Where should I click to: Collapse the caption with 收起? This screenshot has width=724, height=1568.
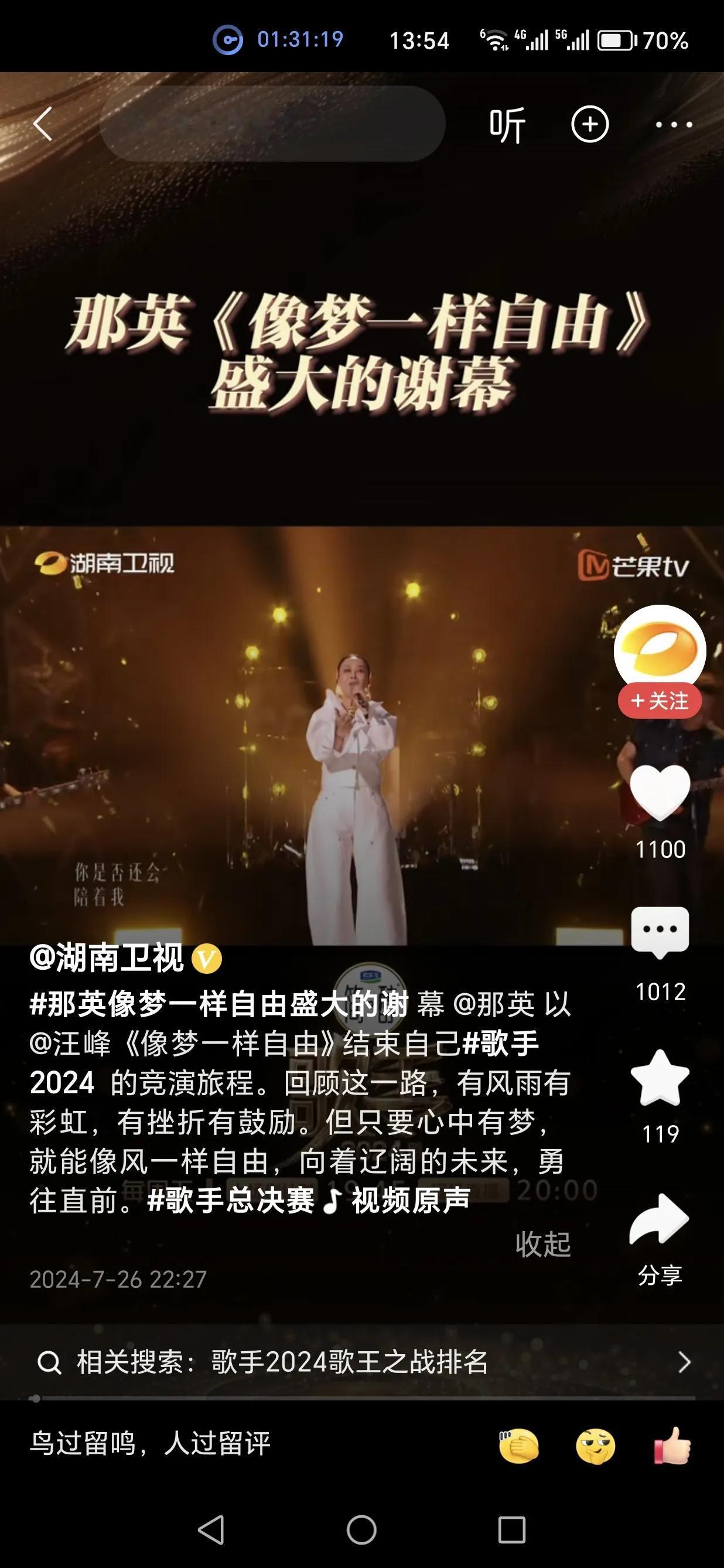pyautogui.click(x=542, y=1244)
